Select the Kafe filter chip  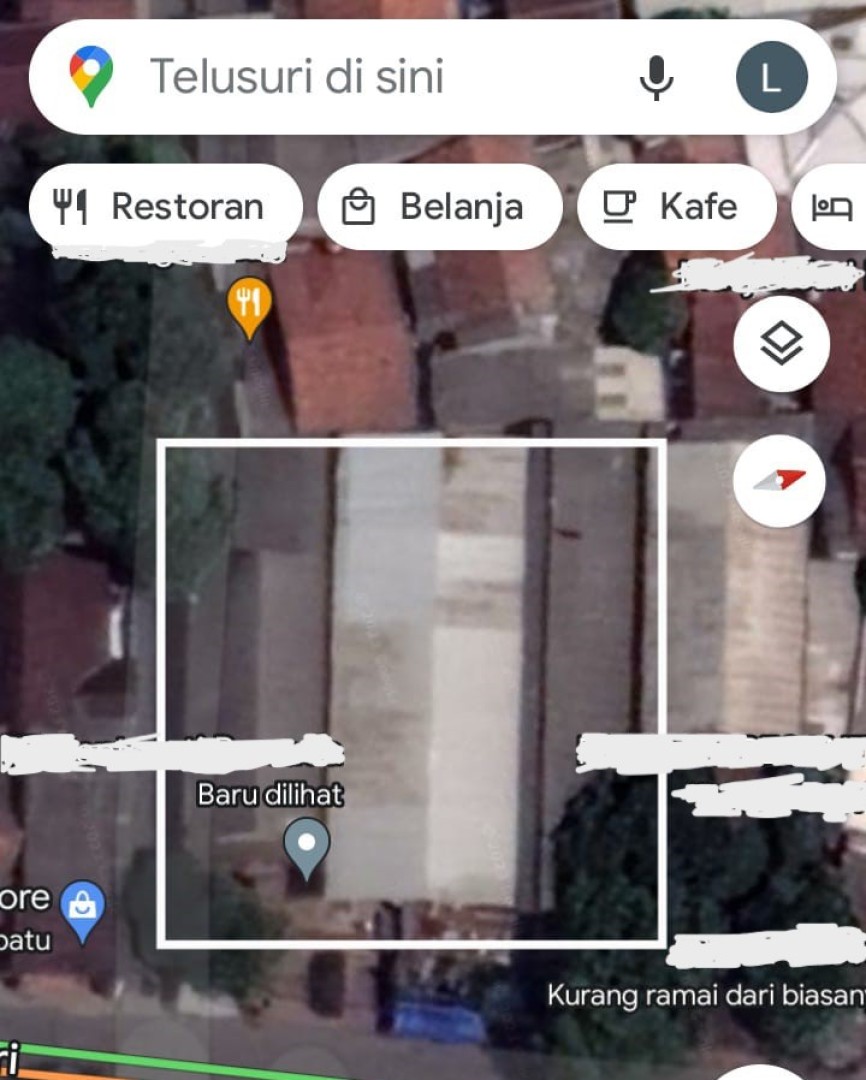coord(676,207)
